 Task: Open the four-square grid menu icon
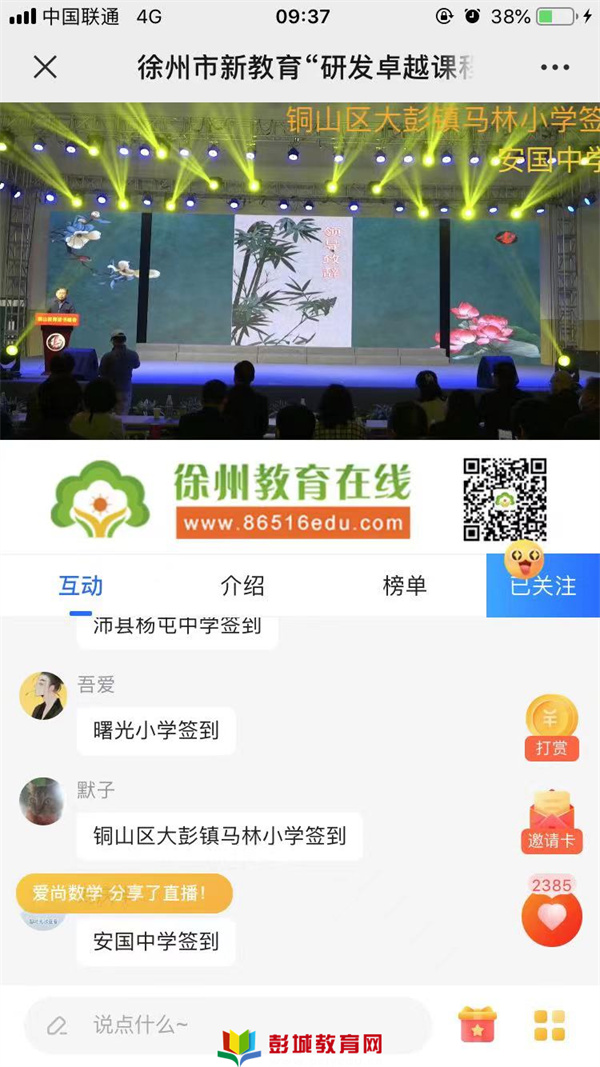coord(549,1025)
